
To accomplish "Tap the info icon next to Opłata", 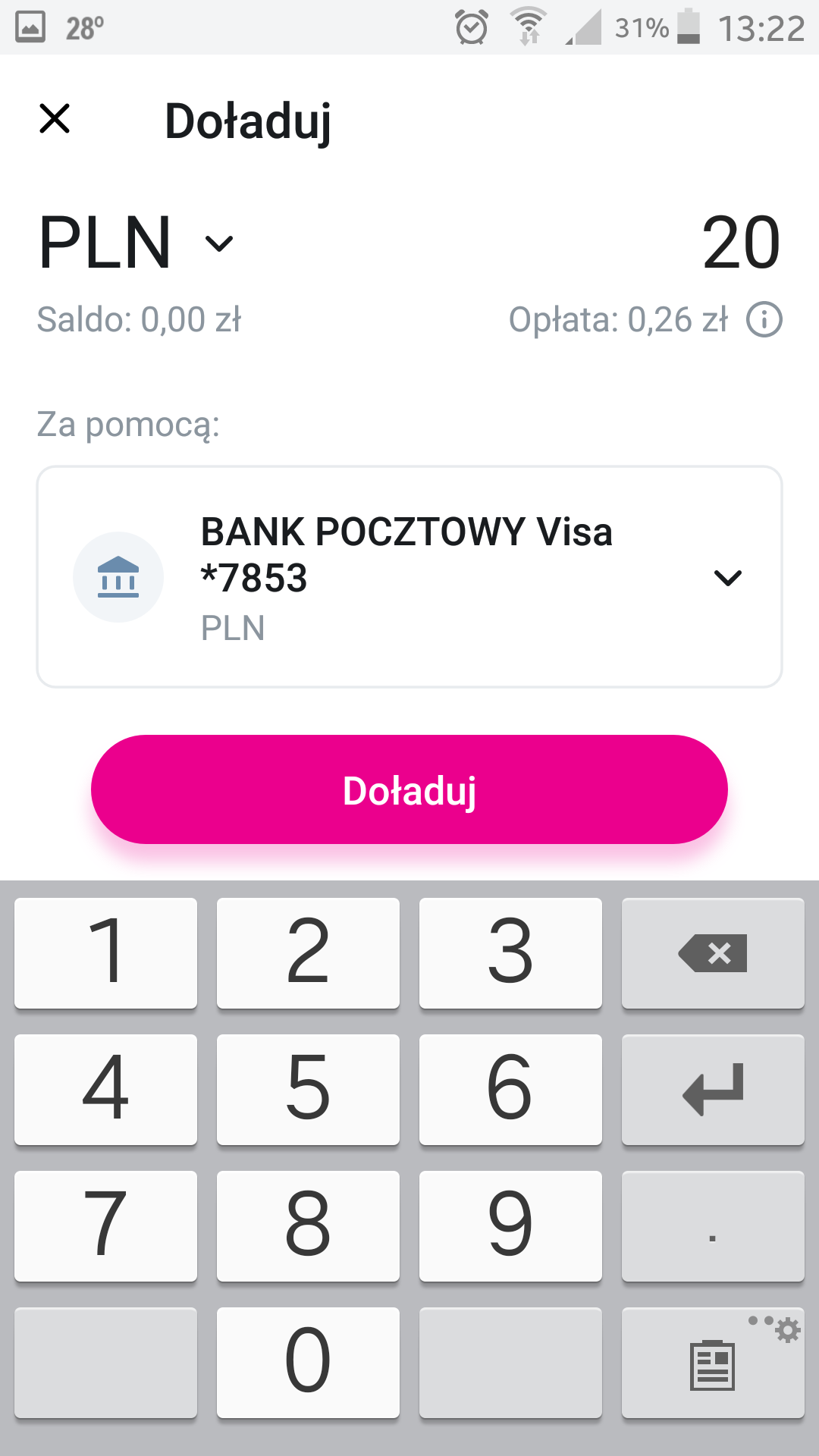I will pos(766,319).
